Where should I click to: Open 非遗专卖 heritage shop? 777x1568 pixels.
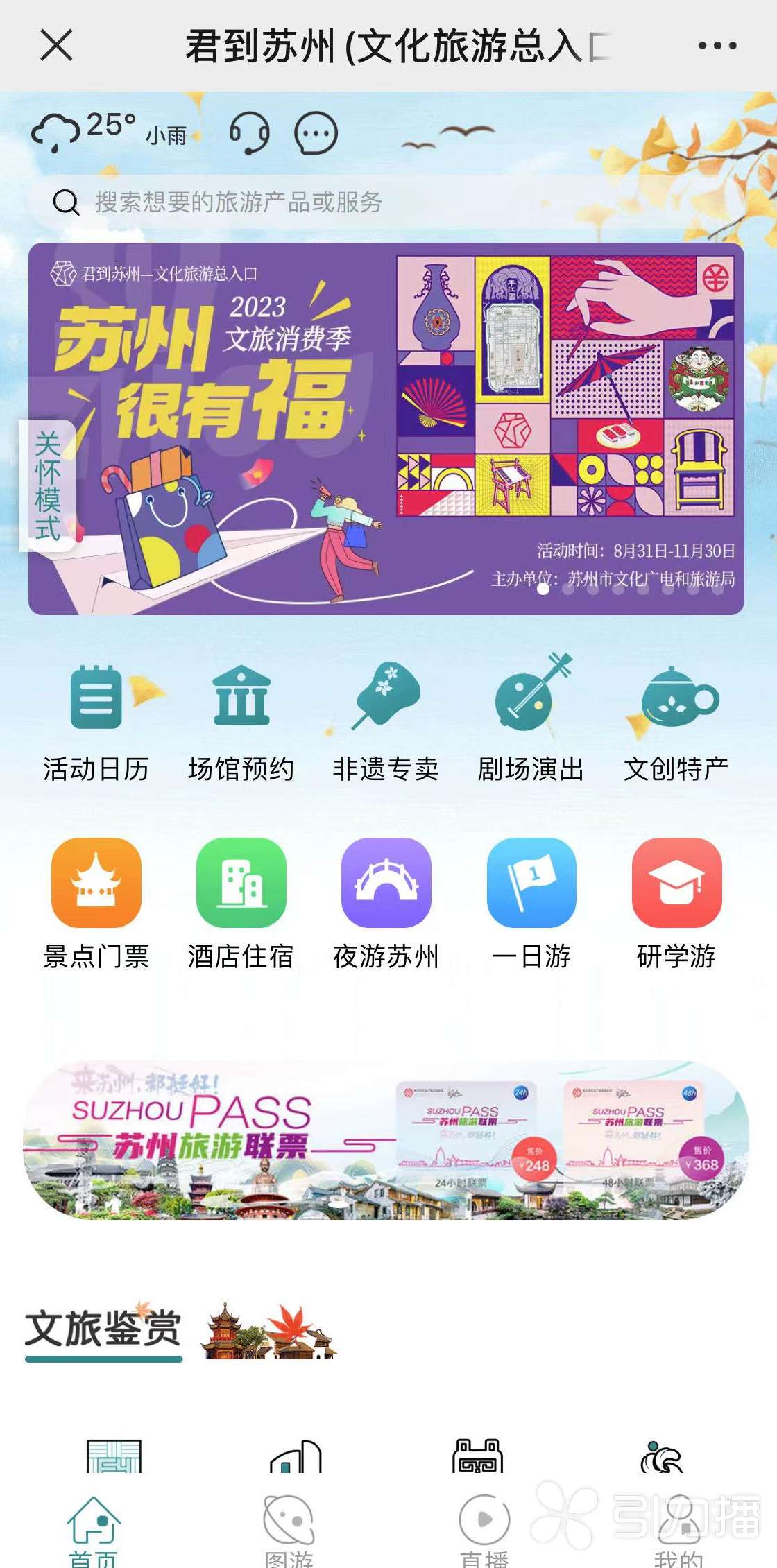pyautogui.click(x=386, y=723)
